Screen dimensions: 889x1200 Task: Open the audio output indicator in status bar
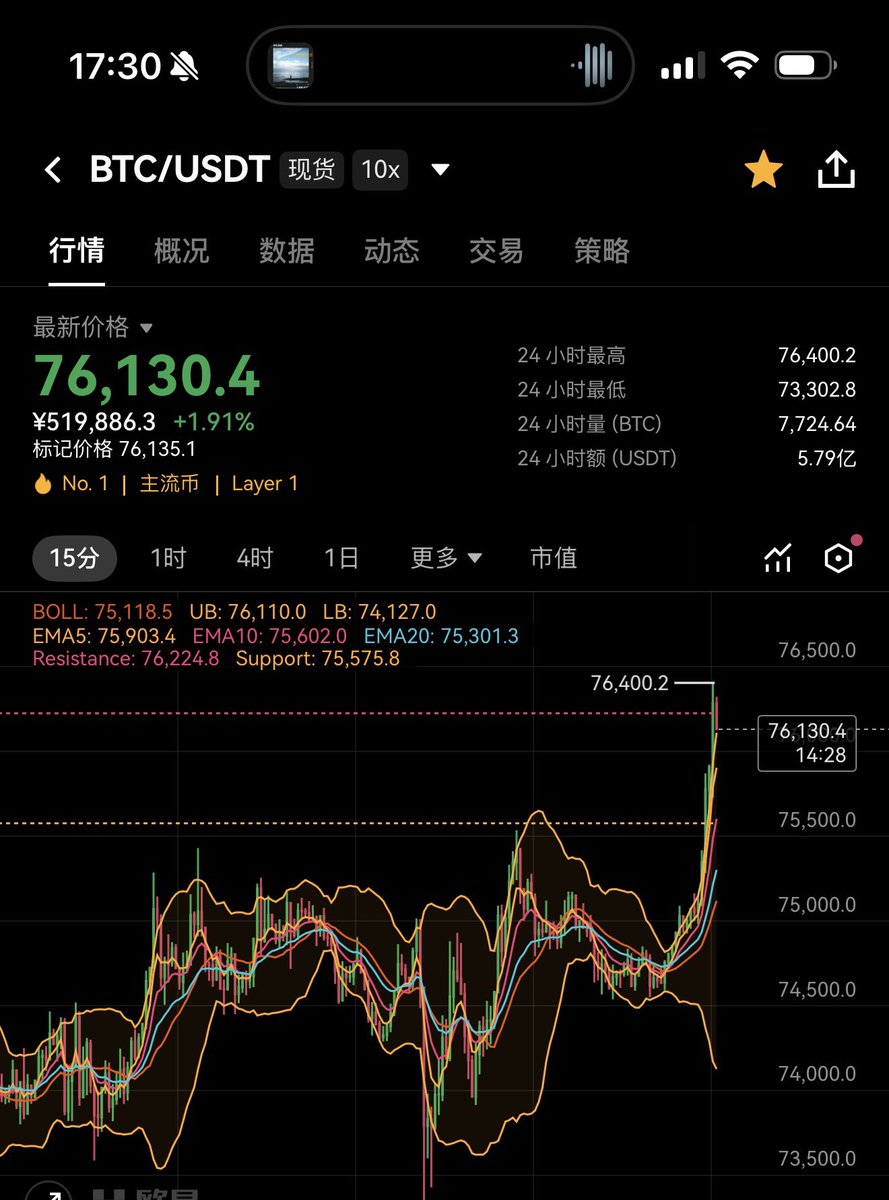point(594,63)
